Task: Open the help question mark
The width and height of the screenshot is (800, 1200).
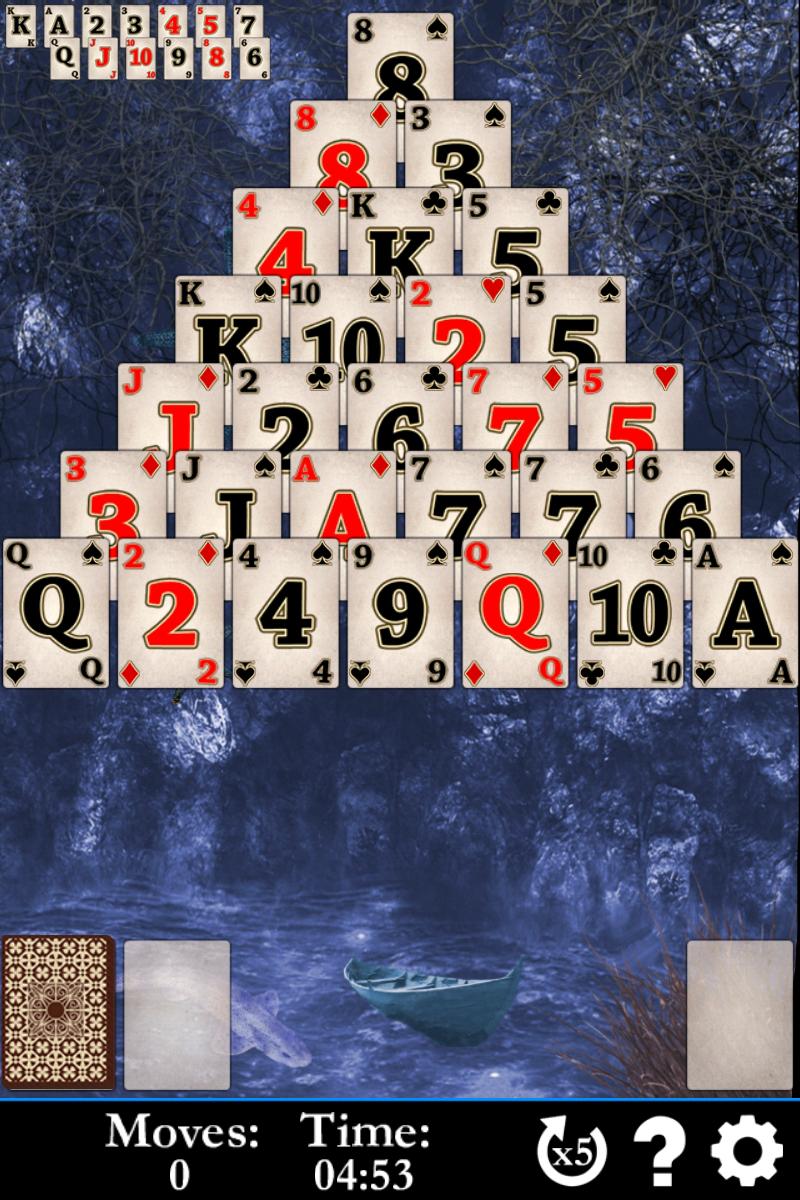Action: pos(660,1152)
